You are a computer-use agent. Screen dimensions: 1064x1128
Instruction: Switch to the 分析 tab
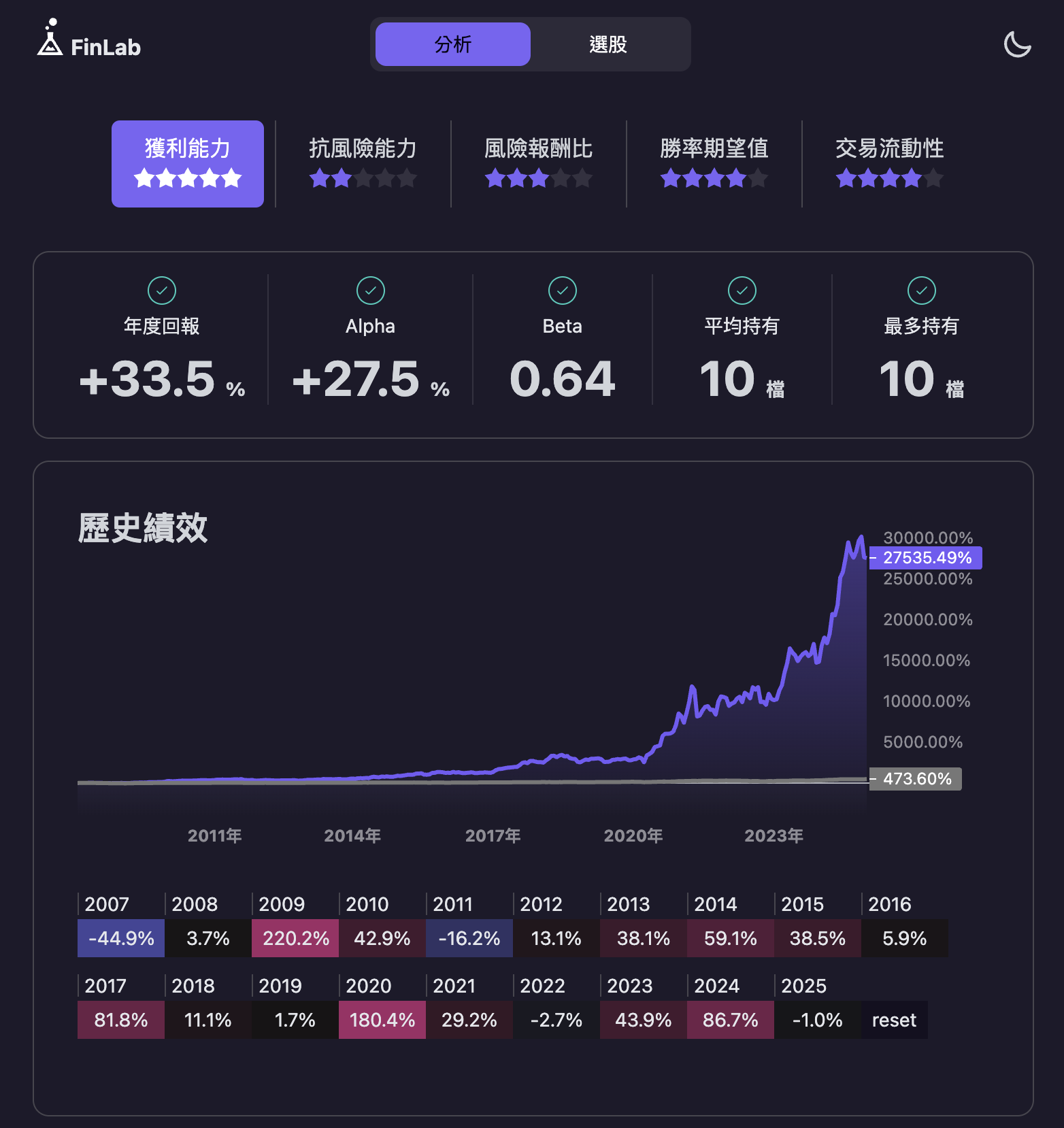point(452,44)
